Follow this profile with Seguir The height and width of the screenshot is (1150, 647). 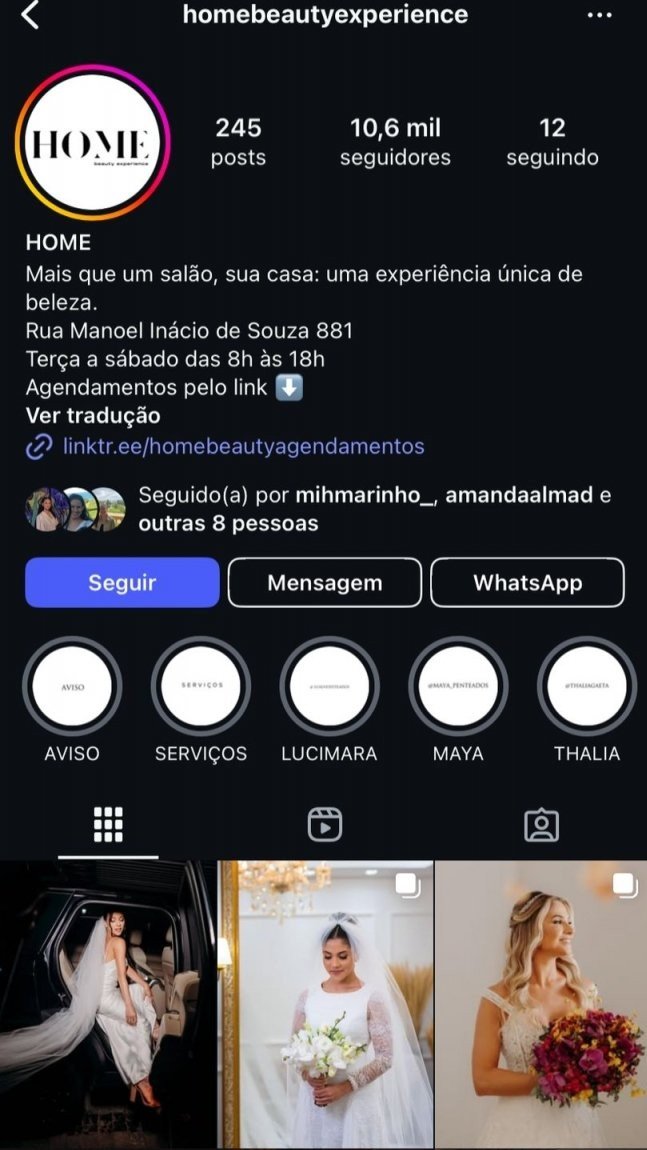[122, 582]
